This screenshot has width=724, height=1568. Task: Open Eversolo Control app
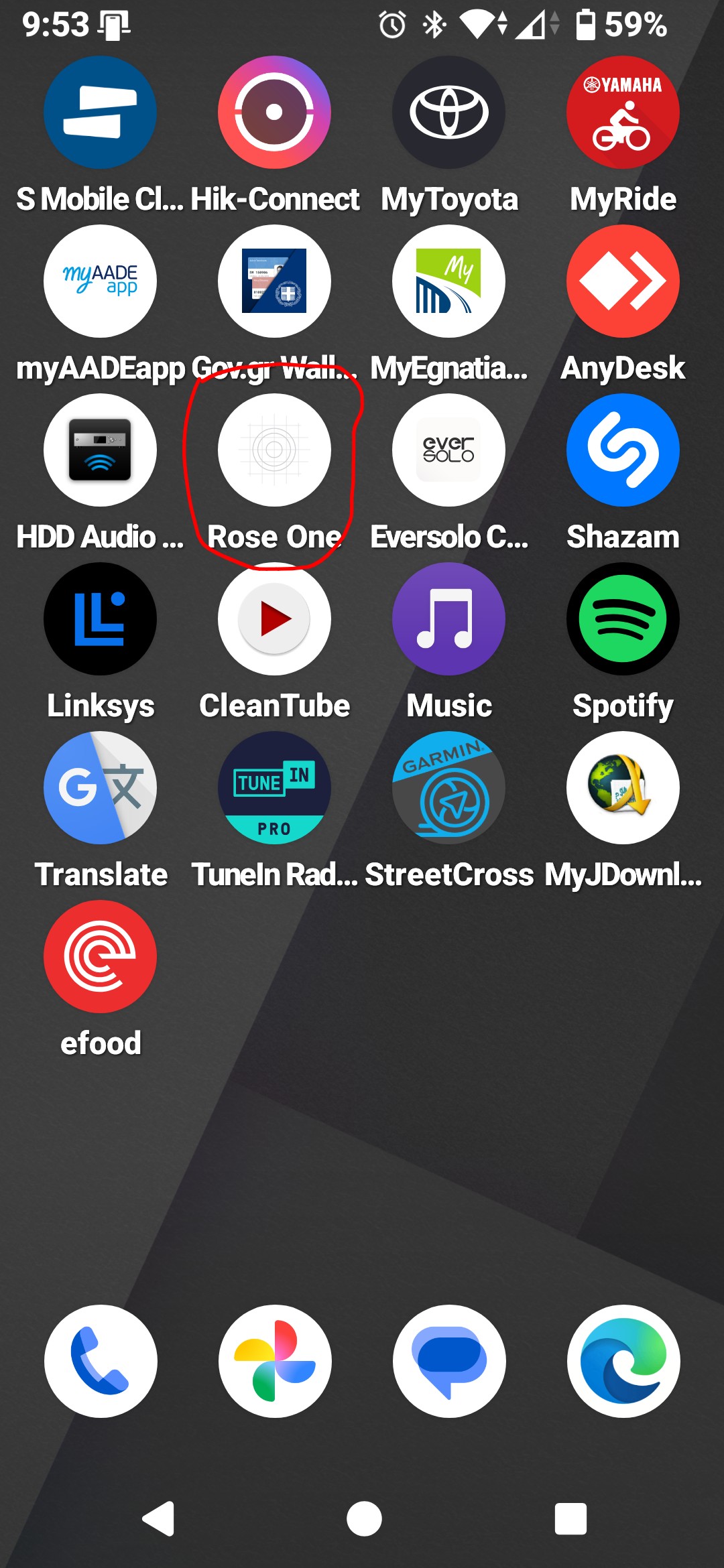coord(448,450)
